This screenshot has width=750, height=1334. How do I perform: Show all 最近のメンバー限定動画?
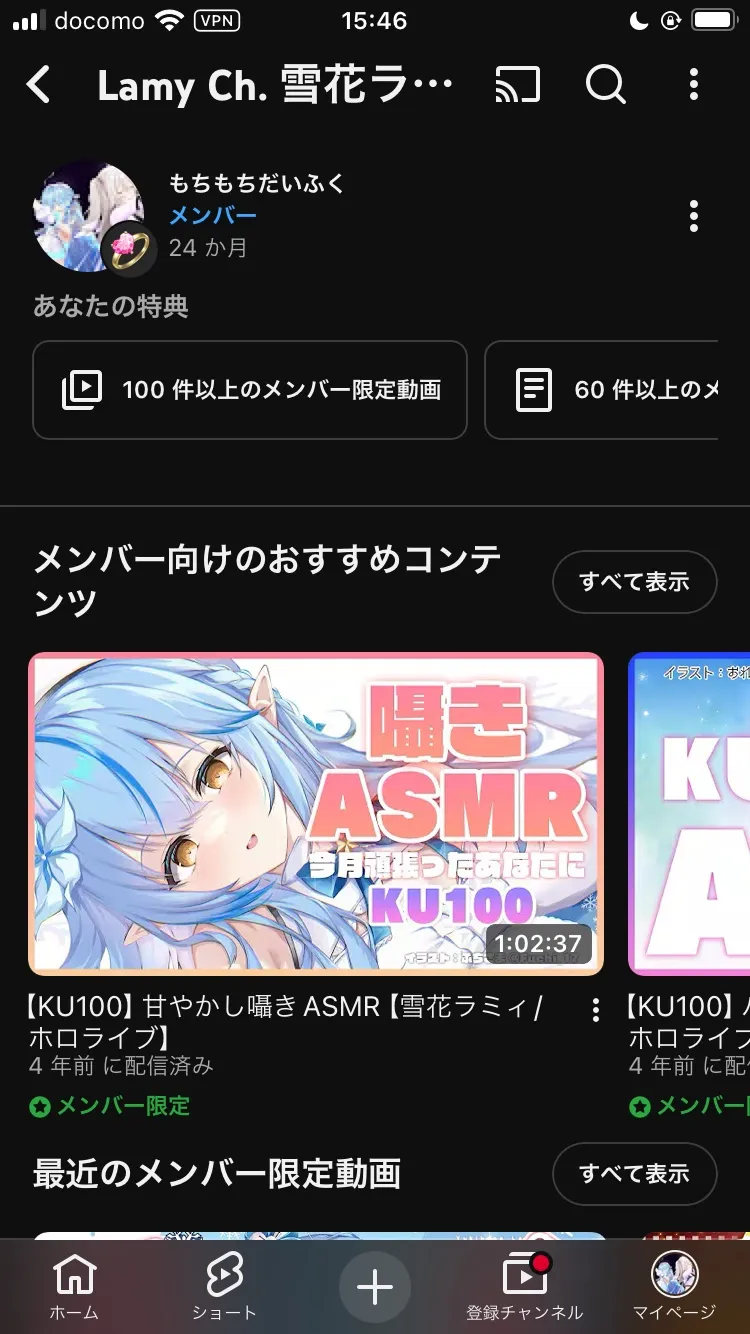pyautogui.click(x=634, y=1173)
